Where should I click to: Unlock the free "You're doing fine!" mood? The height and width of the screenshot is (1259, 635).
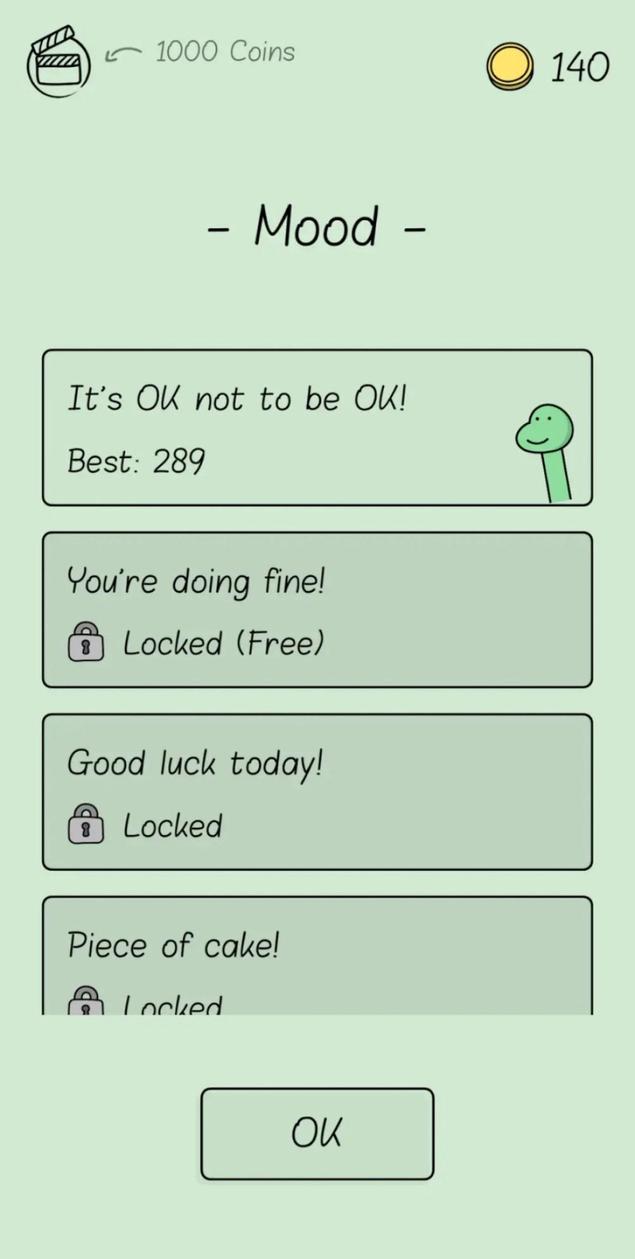pos(316,610)
